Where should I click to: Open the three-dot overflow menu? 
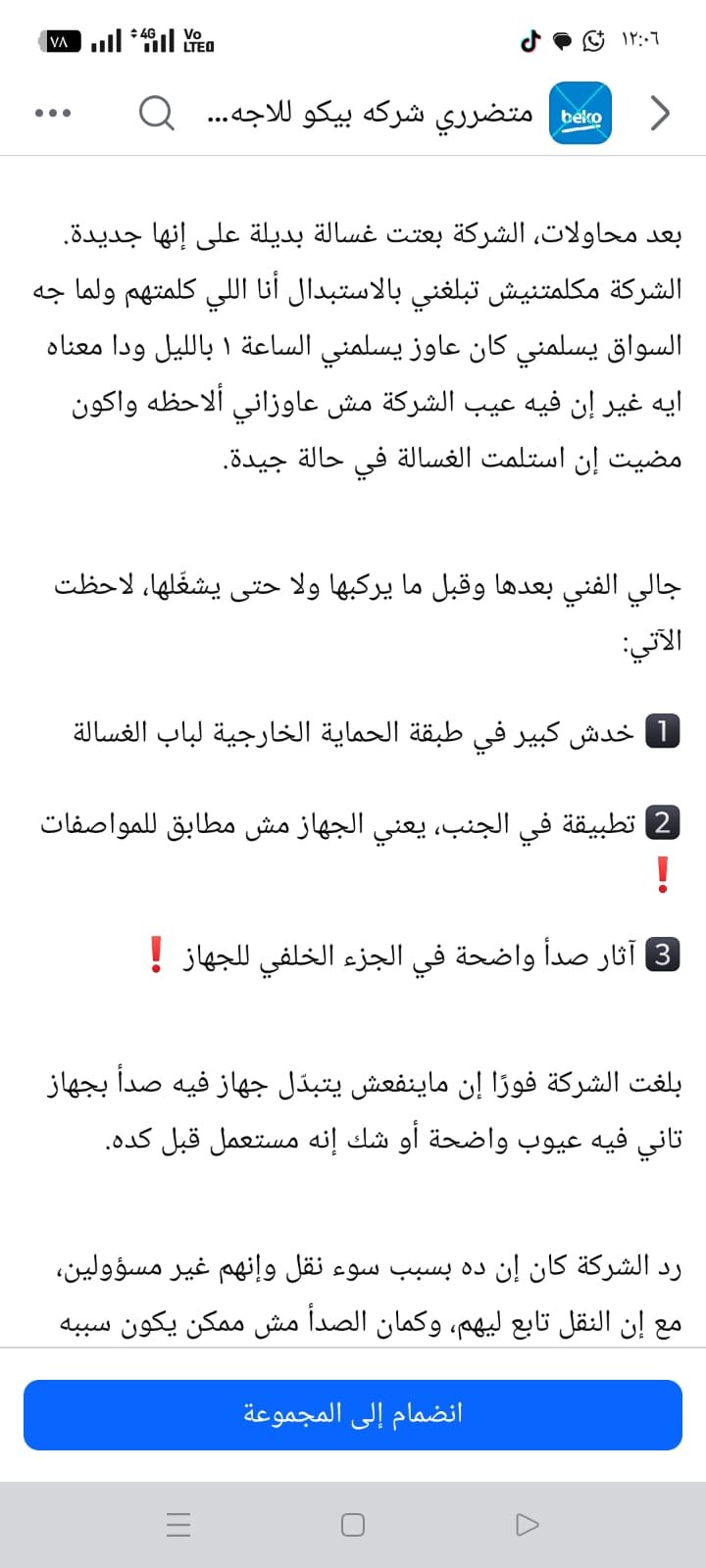[x=53, y=114]
